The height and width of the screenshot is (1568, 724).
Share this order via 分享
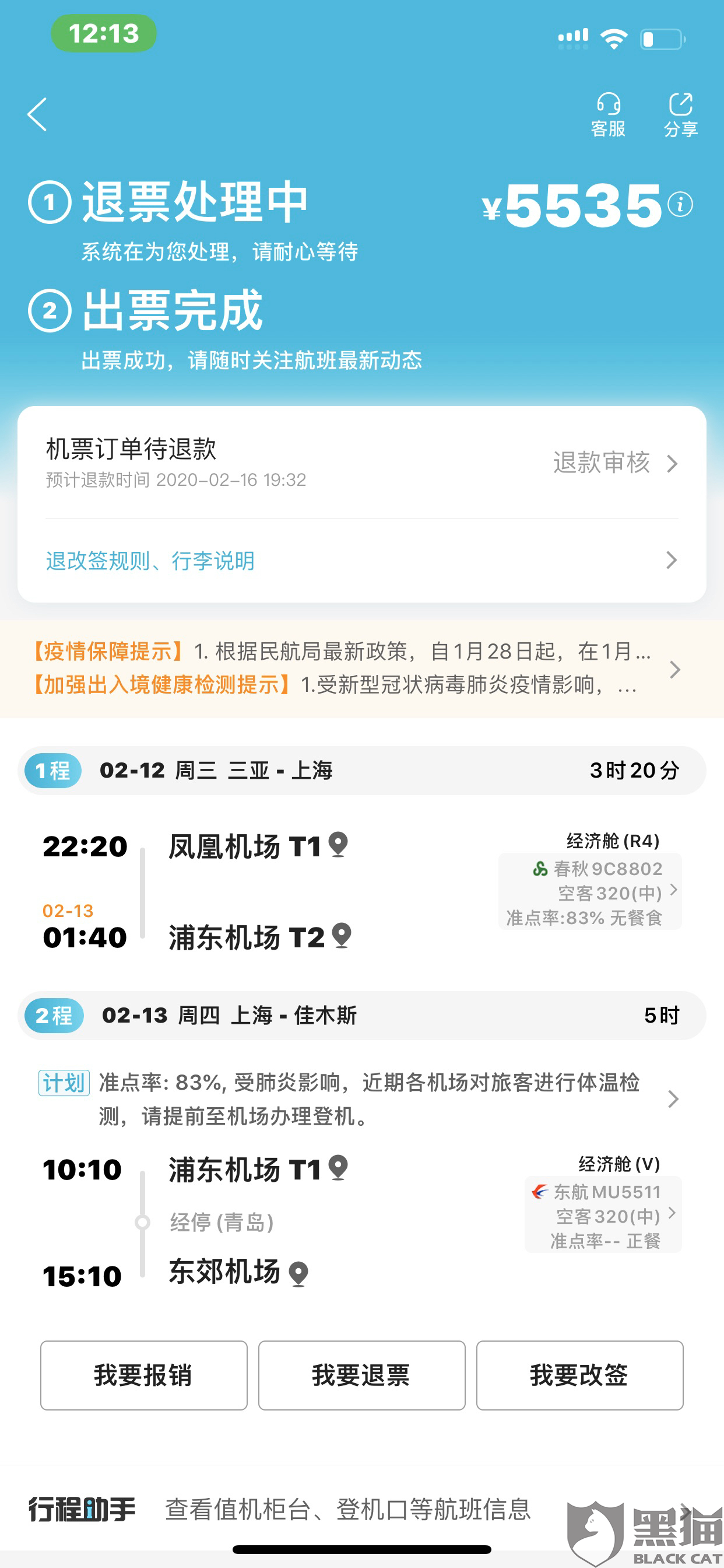point(680,115)
